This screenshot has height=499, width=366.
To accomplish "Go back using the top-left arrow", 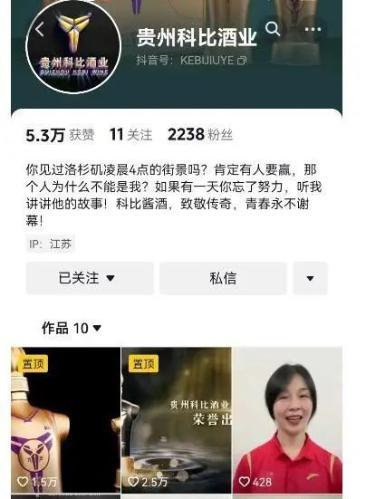I will pos(40,29).
